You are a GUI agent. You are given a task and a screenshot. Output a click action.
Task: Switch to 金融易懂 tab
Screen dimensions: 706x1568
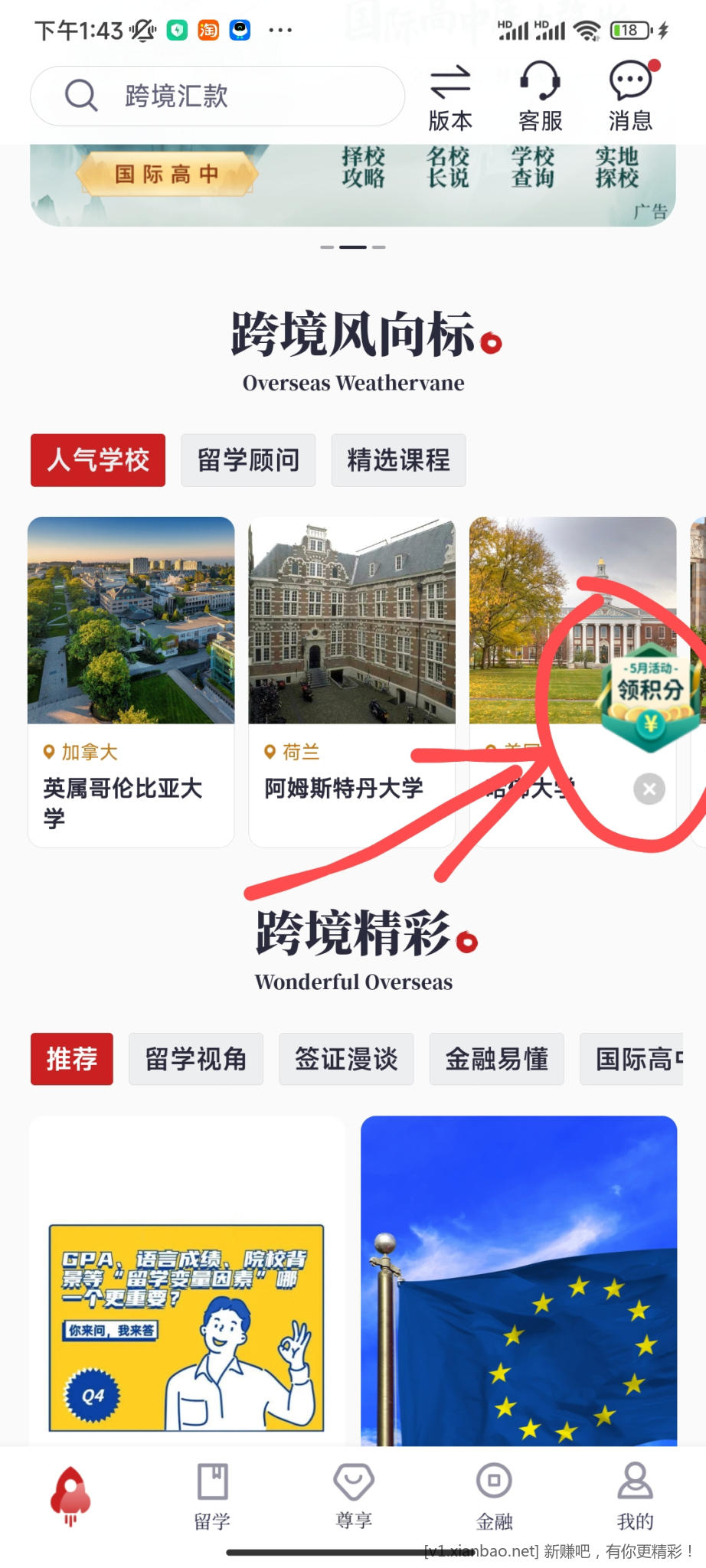tap(496, 1059)
